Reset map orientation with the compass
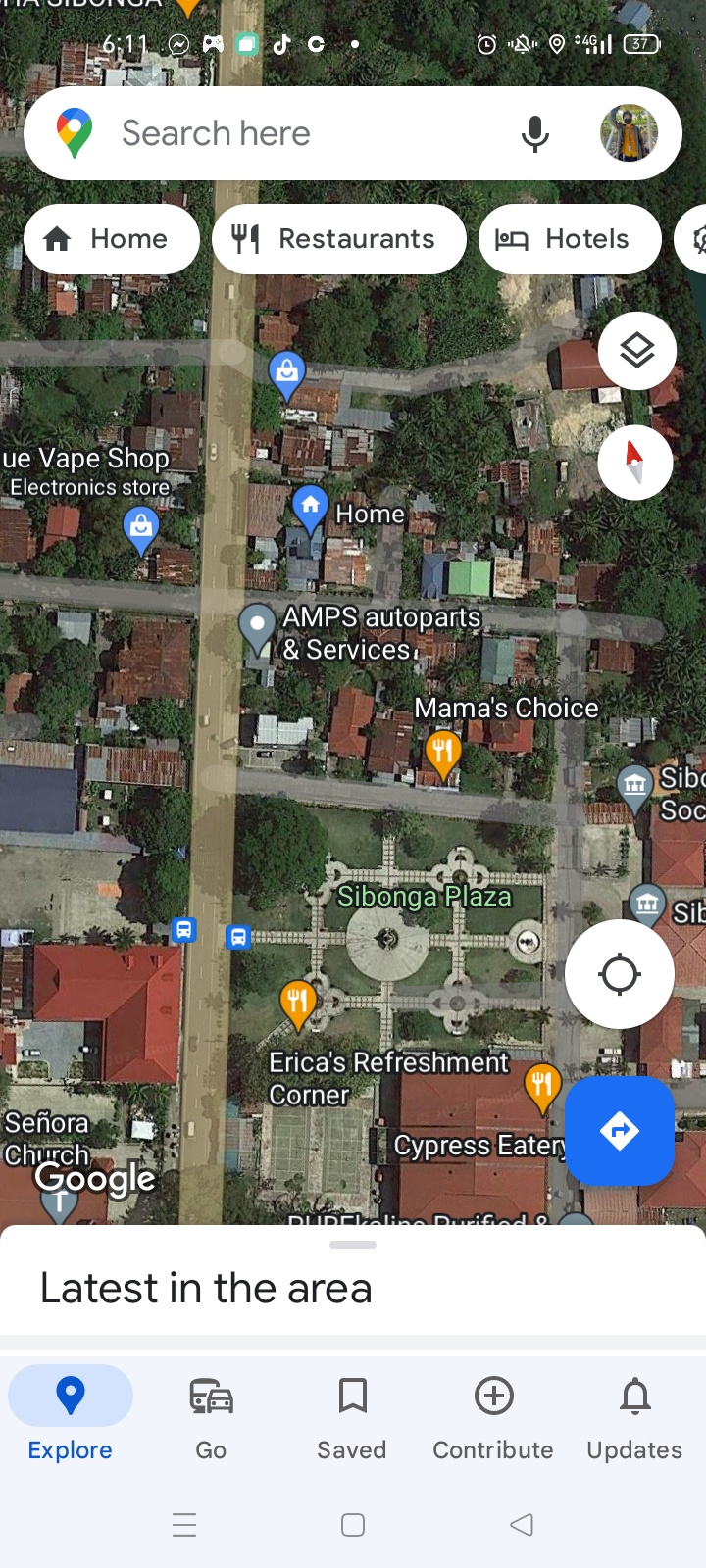Viewport: 706px width, 1568px height. 635,463
